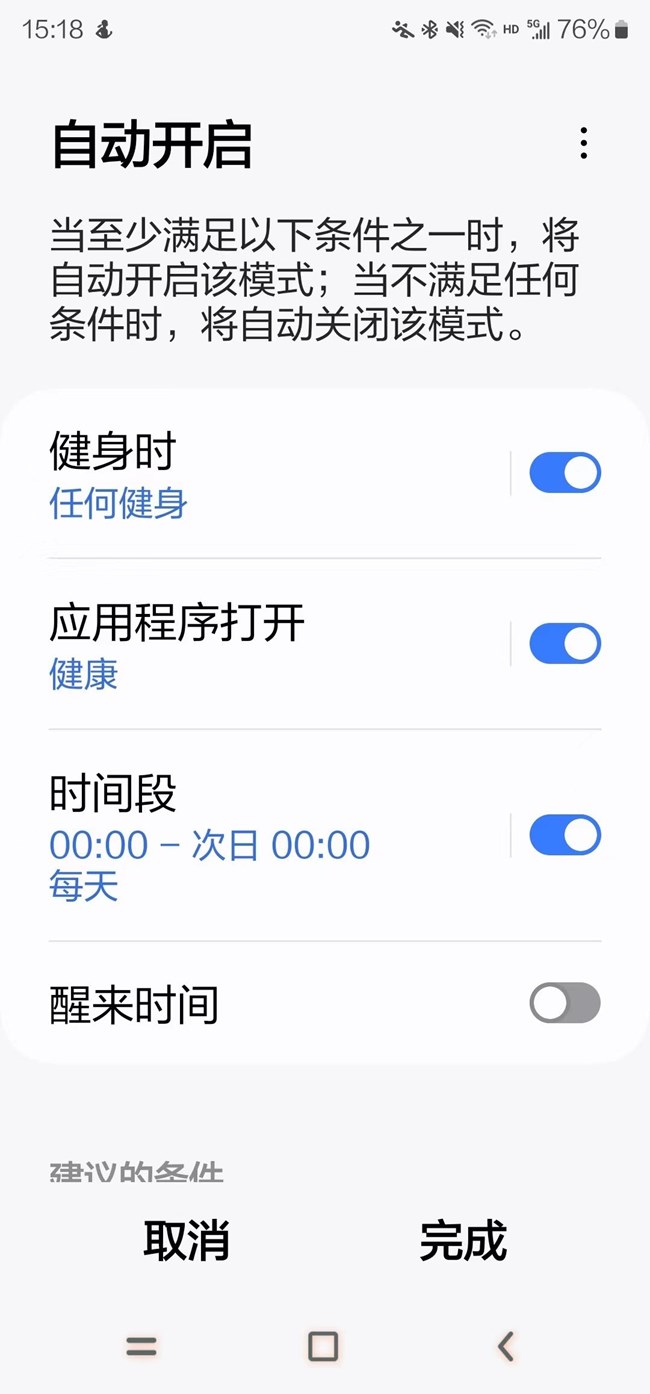Go back using the system back button

506,1346
